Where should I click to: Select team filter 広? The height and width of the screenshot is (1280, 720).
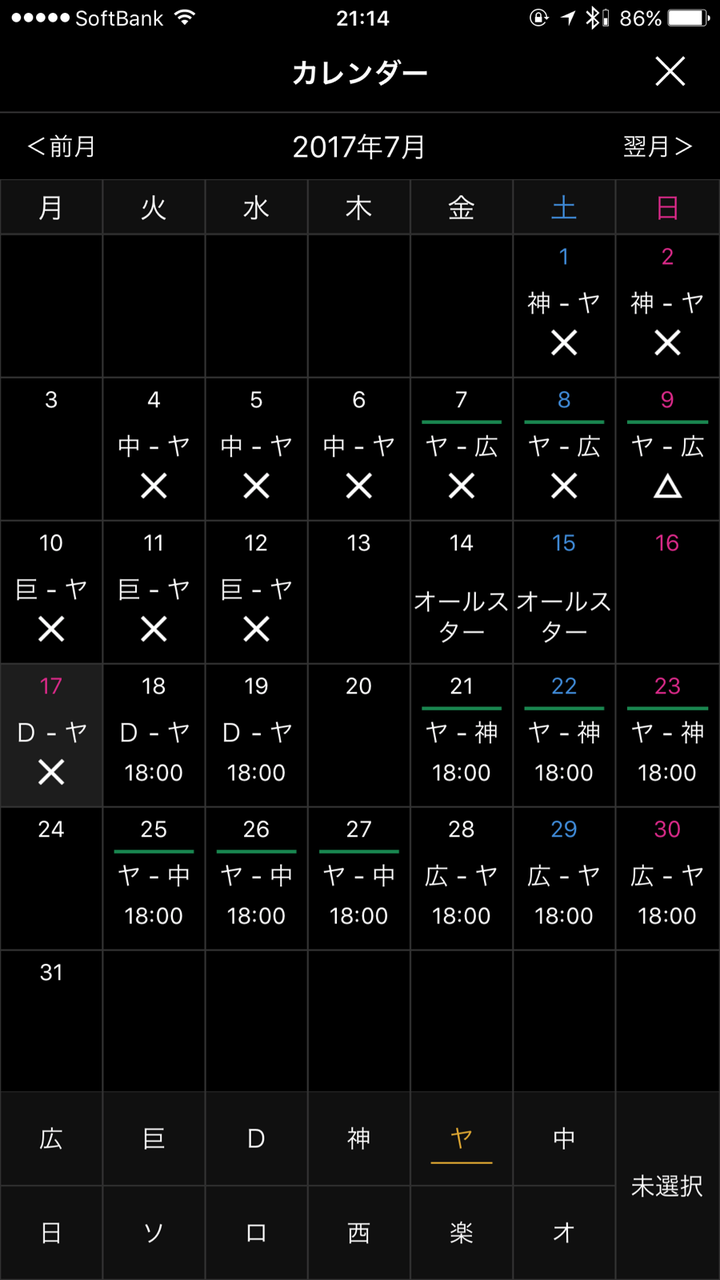click(x=51, y=1139)
